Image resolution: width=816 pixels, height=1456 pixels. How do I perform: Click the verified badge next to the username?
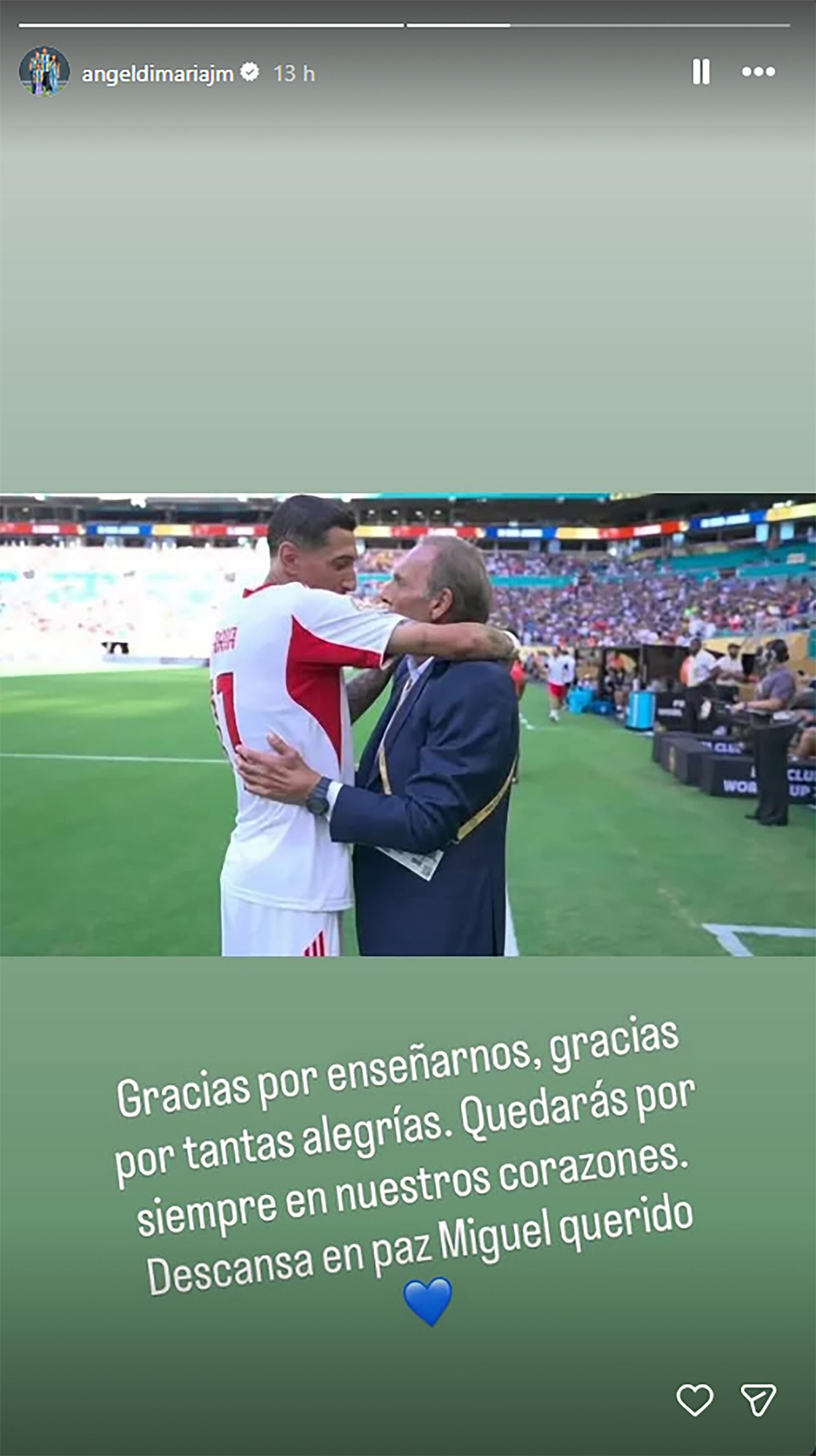(250, 71)
